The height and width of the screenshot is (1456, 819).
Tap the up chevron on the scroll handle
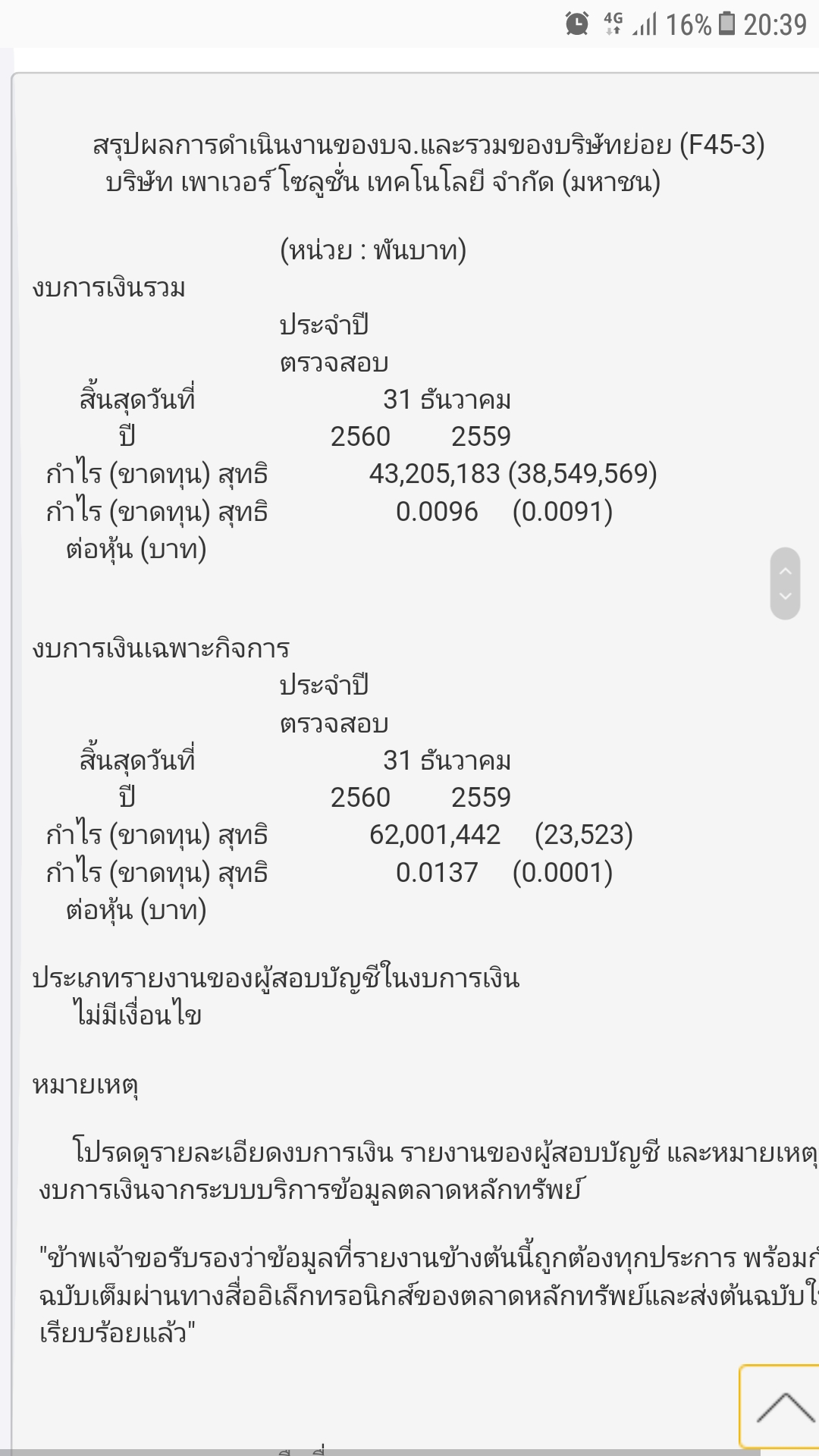786,570
